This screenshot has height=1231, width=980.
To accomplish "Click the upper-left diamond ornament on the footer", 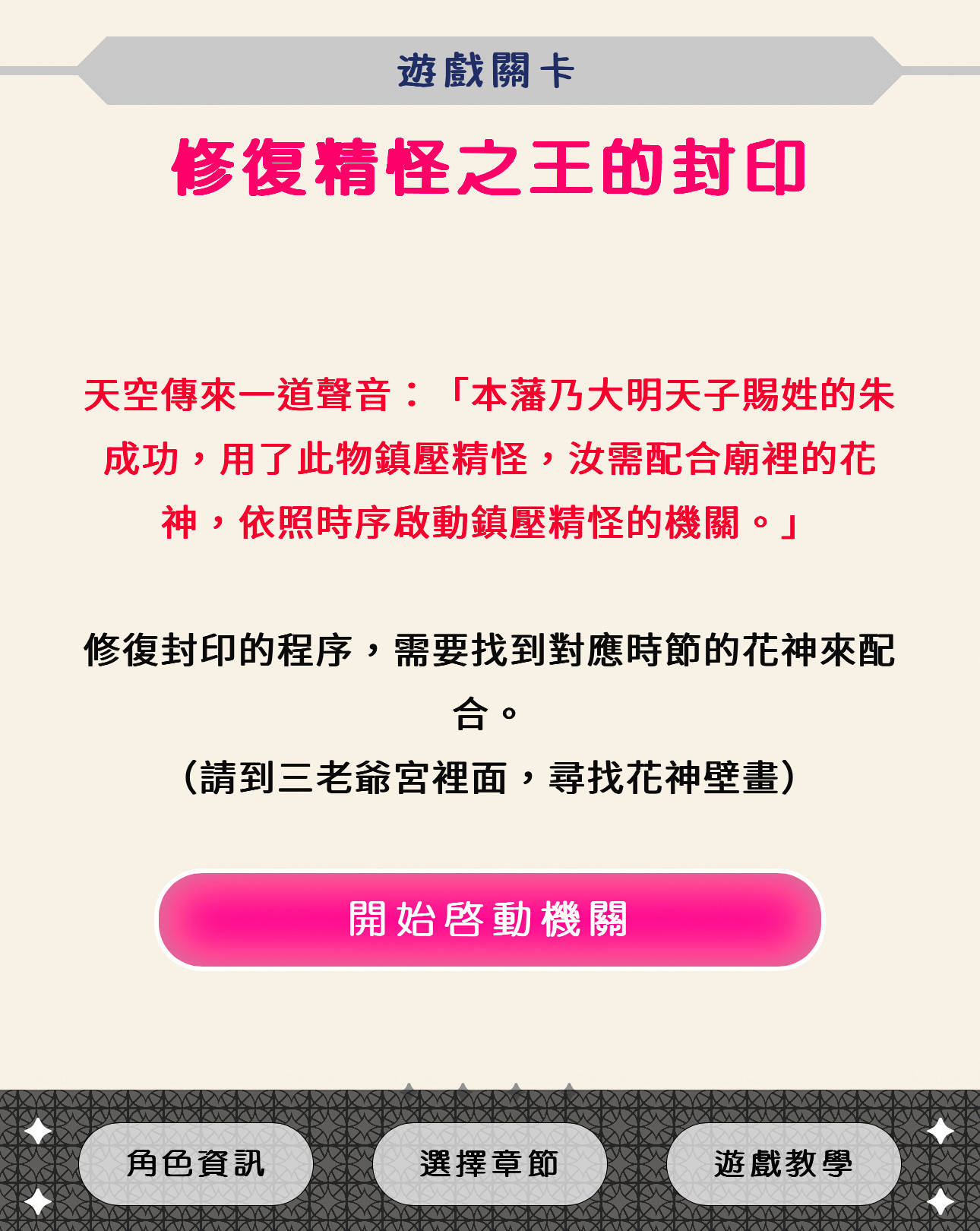I will [38, 1131].
